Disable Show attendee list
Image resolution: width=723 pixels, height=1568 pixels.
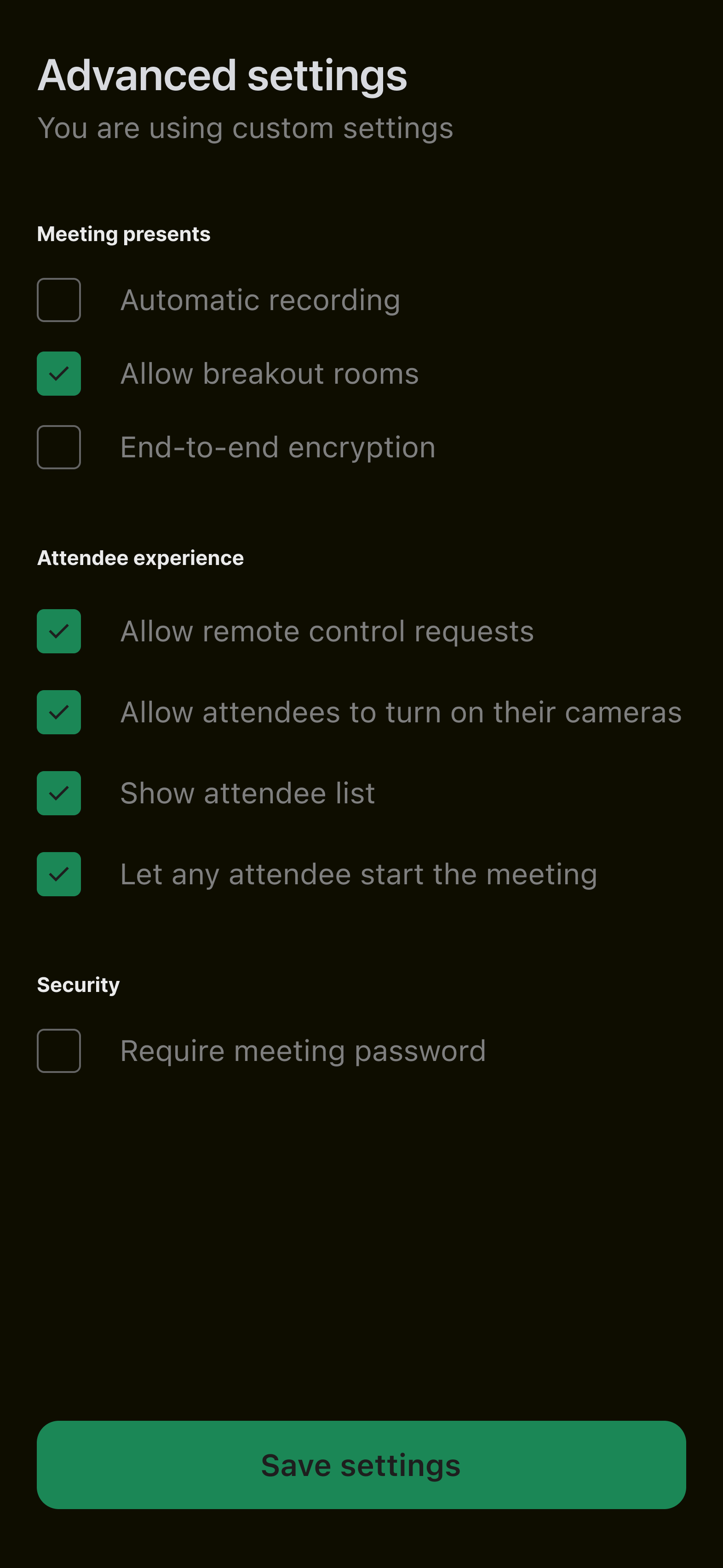tap(58, 793)
